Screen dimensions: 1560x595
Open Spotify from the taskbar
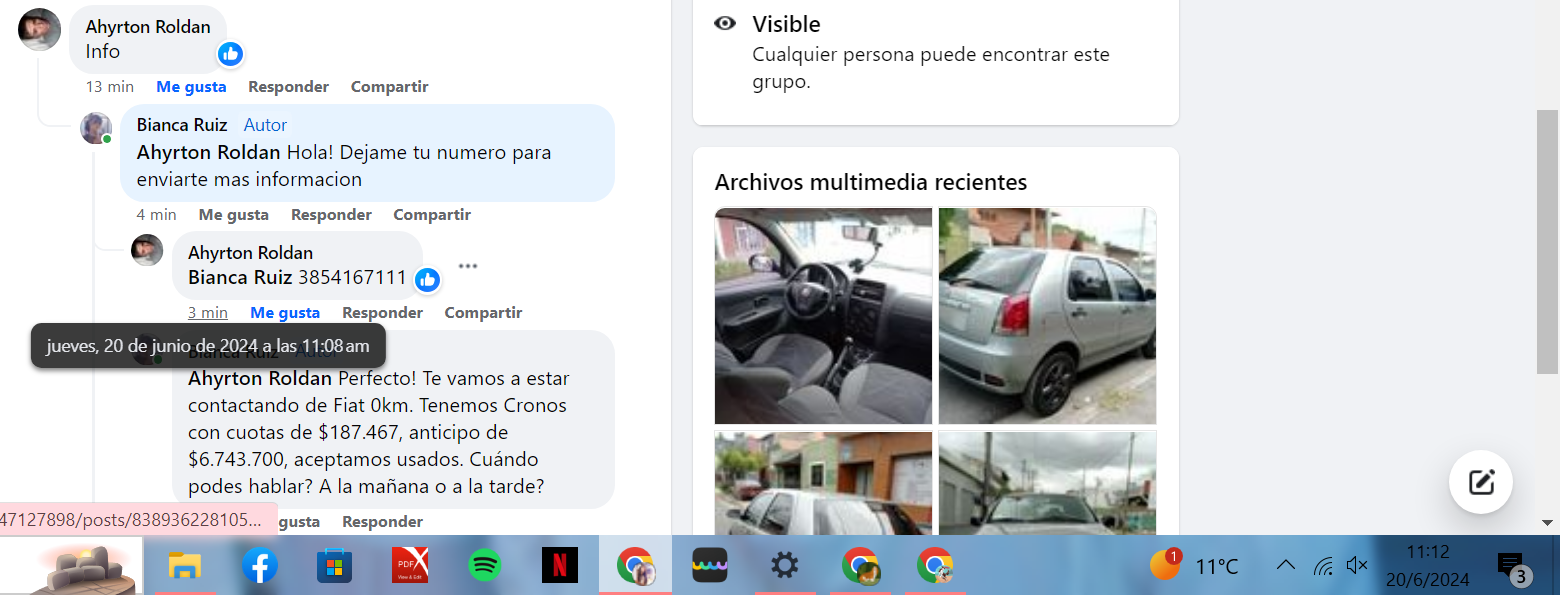pos(485,566)
